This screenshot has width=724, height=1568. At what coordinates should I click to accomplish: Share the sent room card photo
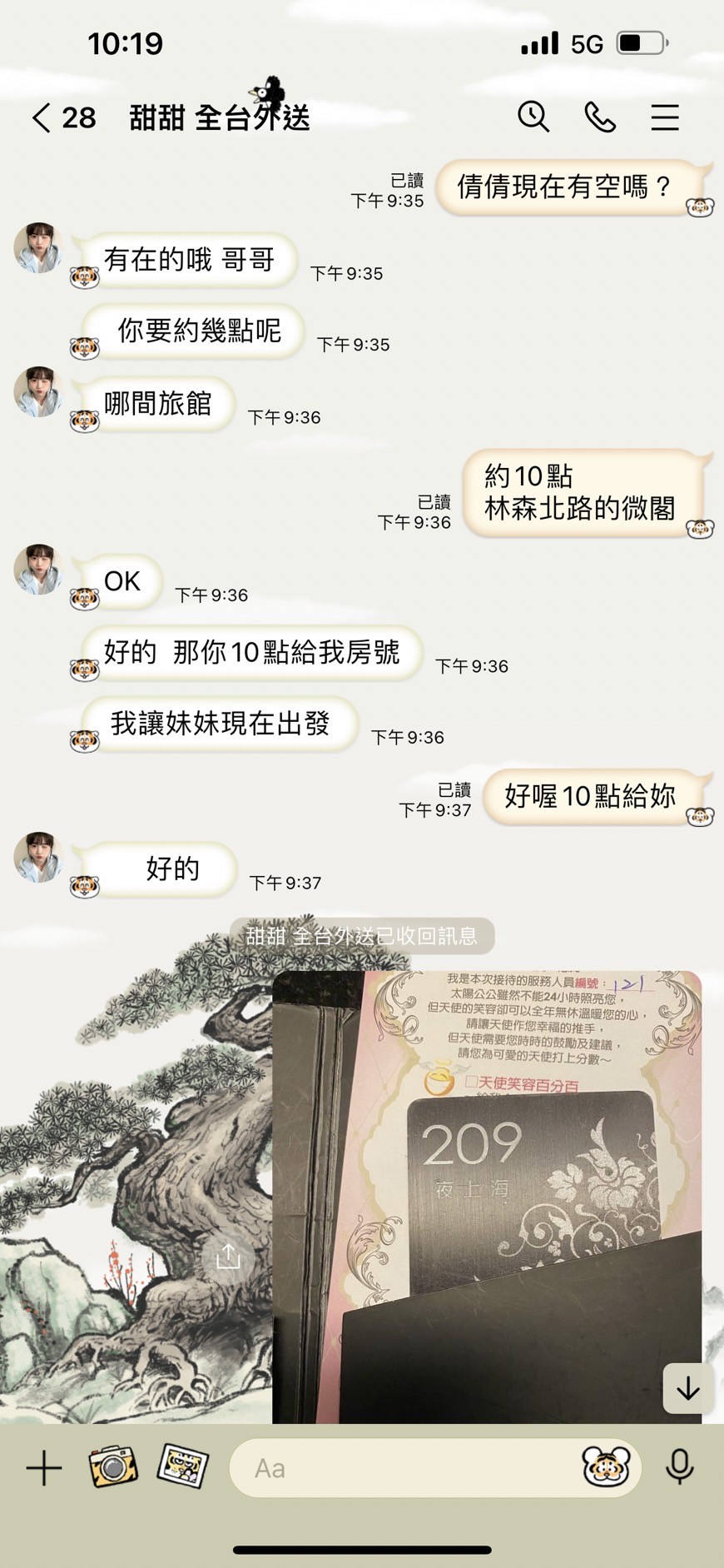[228, 1257]
